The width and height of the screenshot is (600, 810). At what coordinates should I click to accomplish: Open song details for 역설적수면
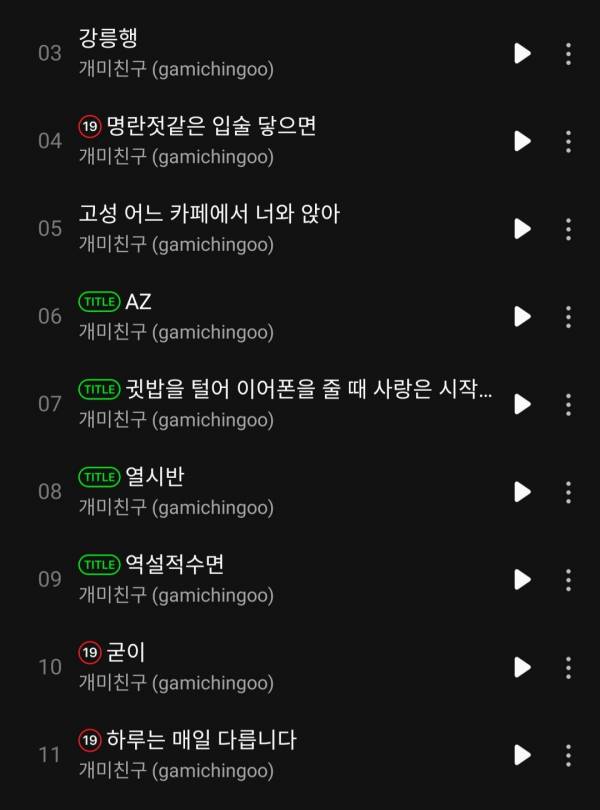[x=174, y=564]
